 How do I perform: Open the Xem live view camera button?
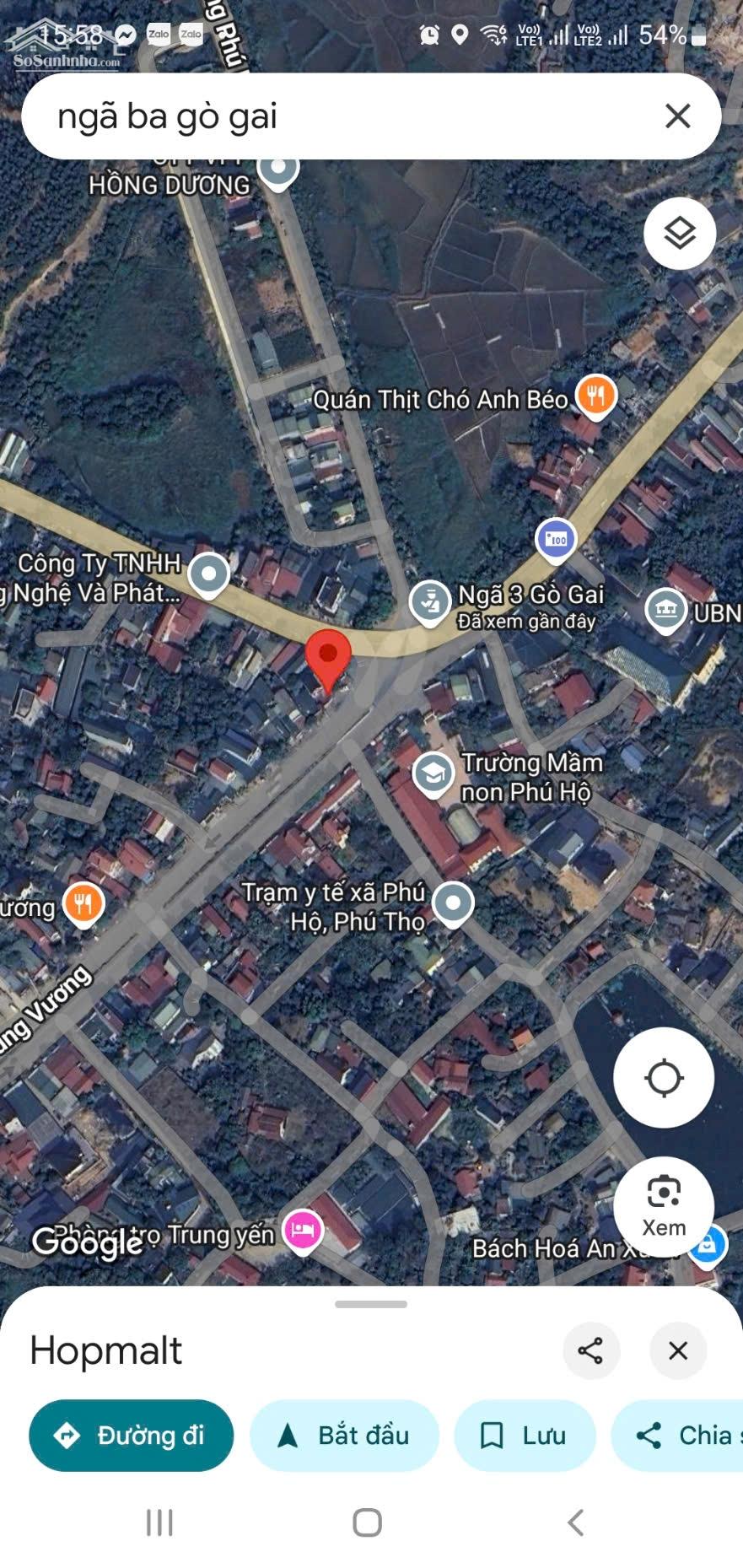tap(664, 1206)
